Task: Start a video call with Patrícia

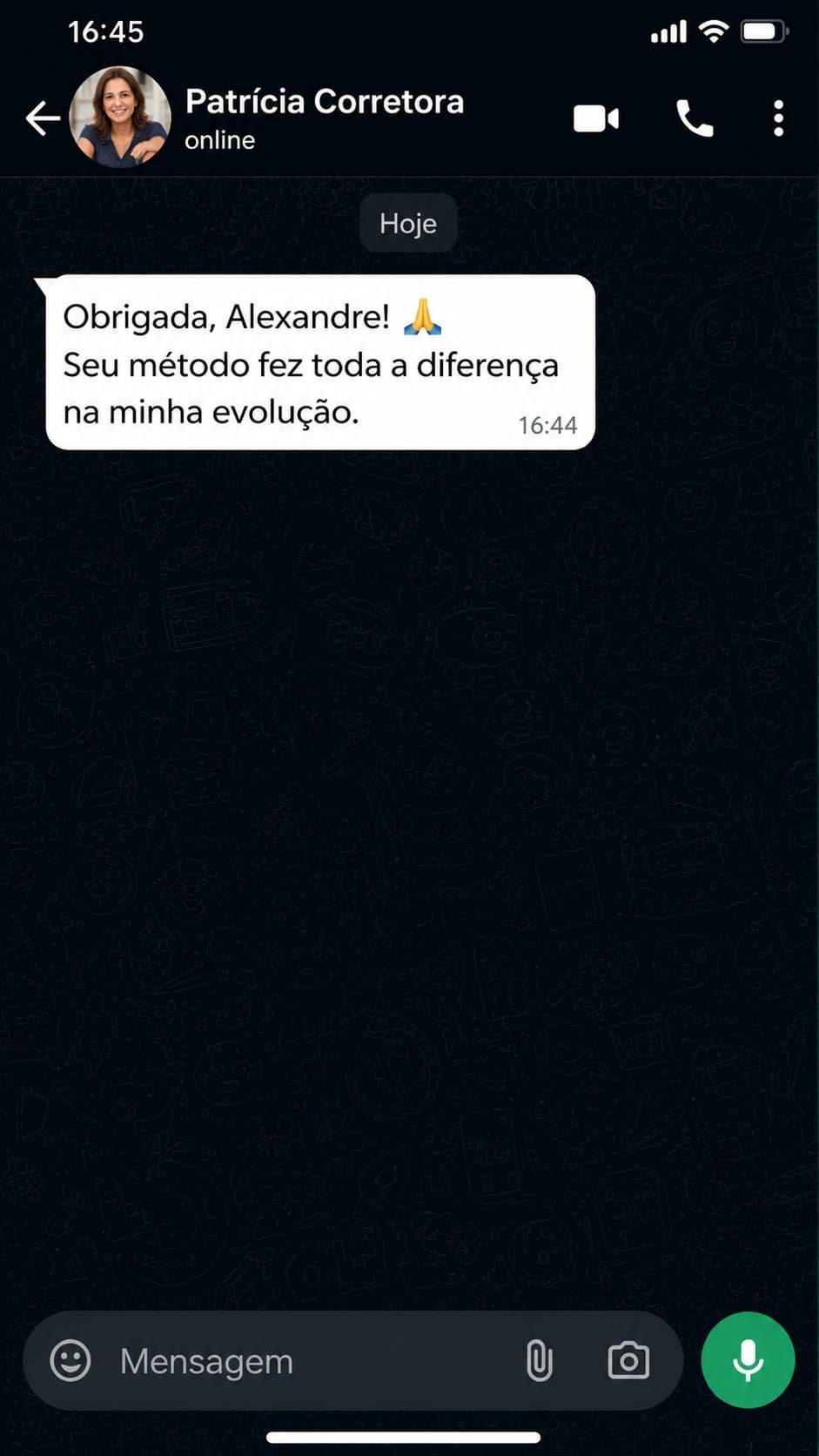Action: pyautogui.click(x=596, y=118)
